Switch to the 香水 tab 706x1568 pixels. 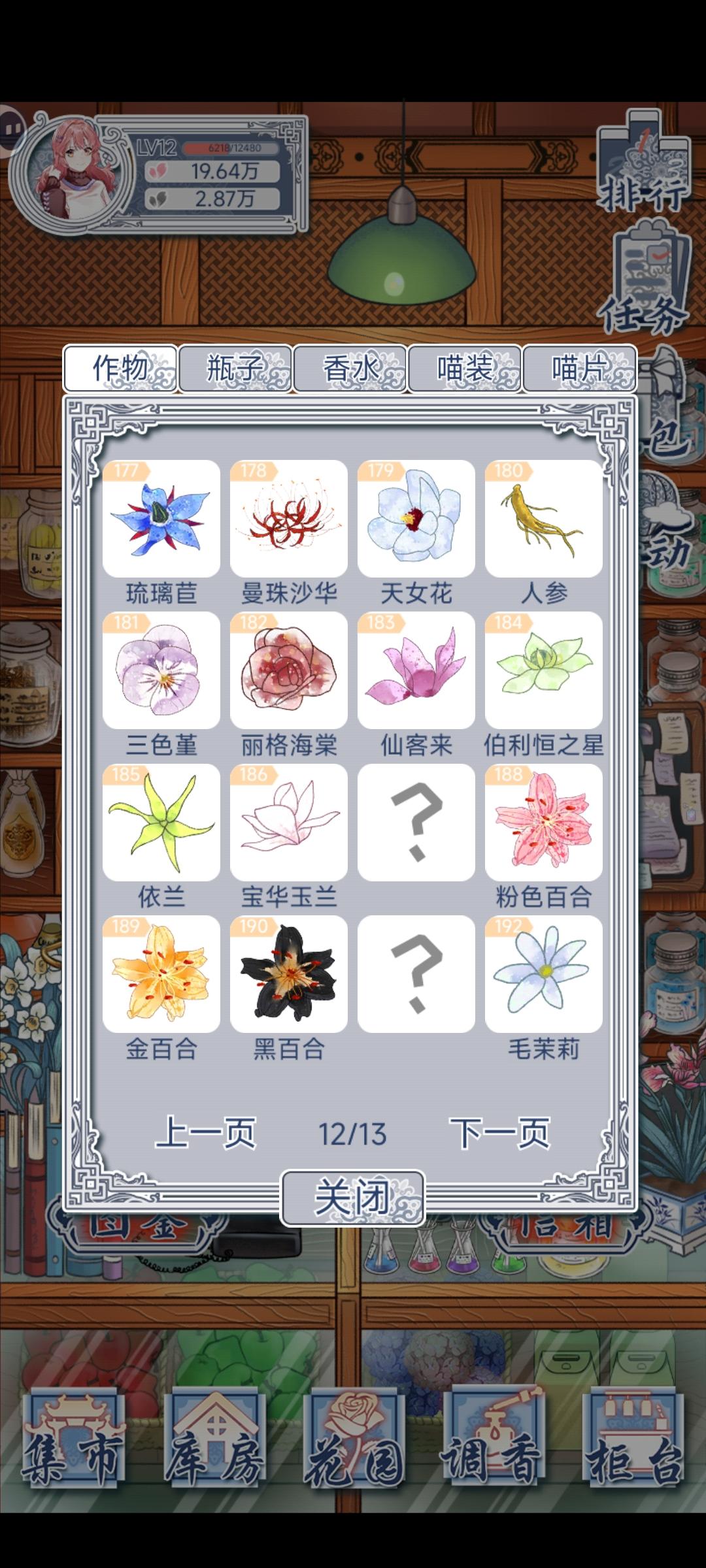tap(350, 368)
